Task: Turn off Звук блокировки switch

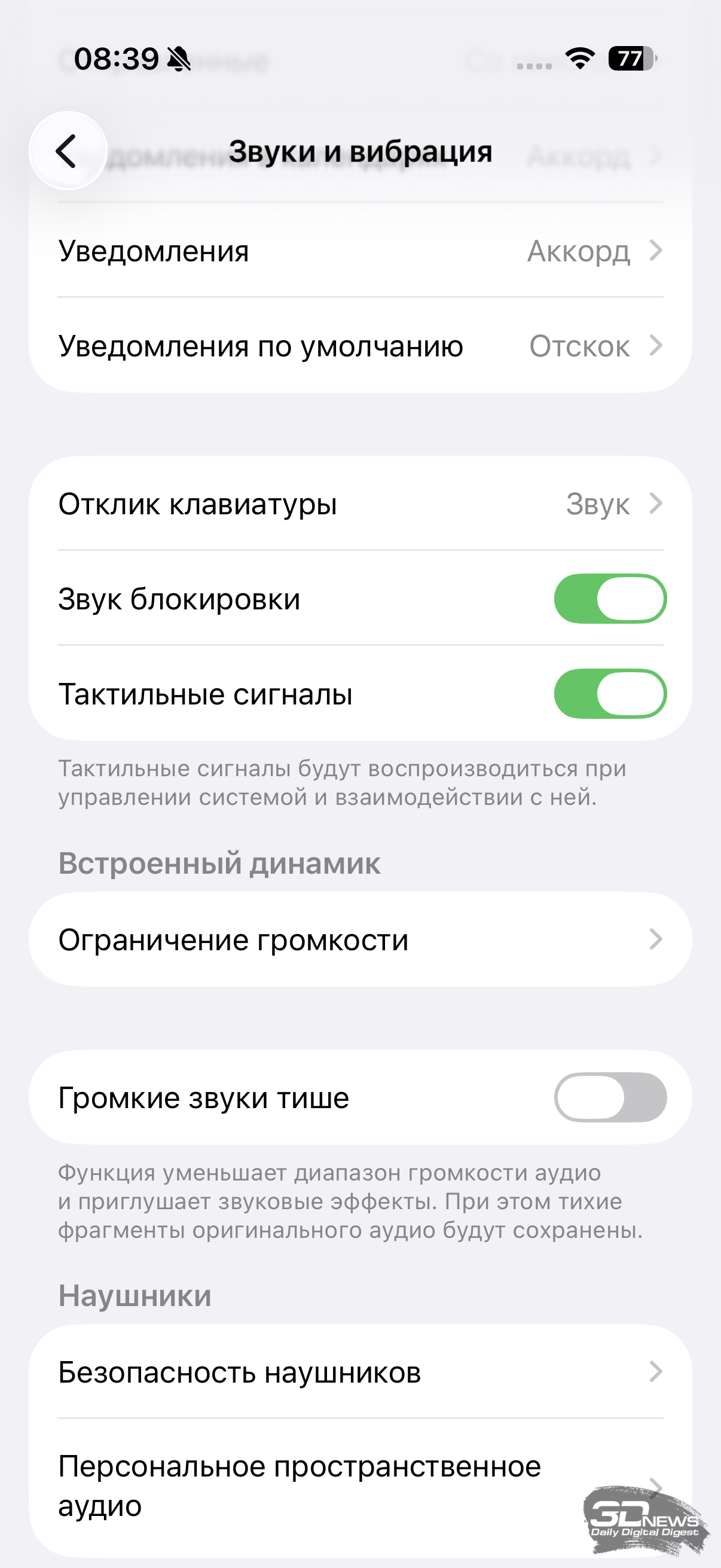Action: pos(610,599)
